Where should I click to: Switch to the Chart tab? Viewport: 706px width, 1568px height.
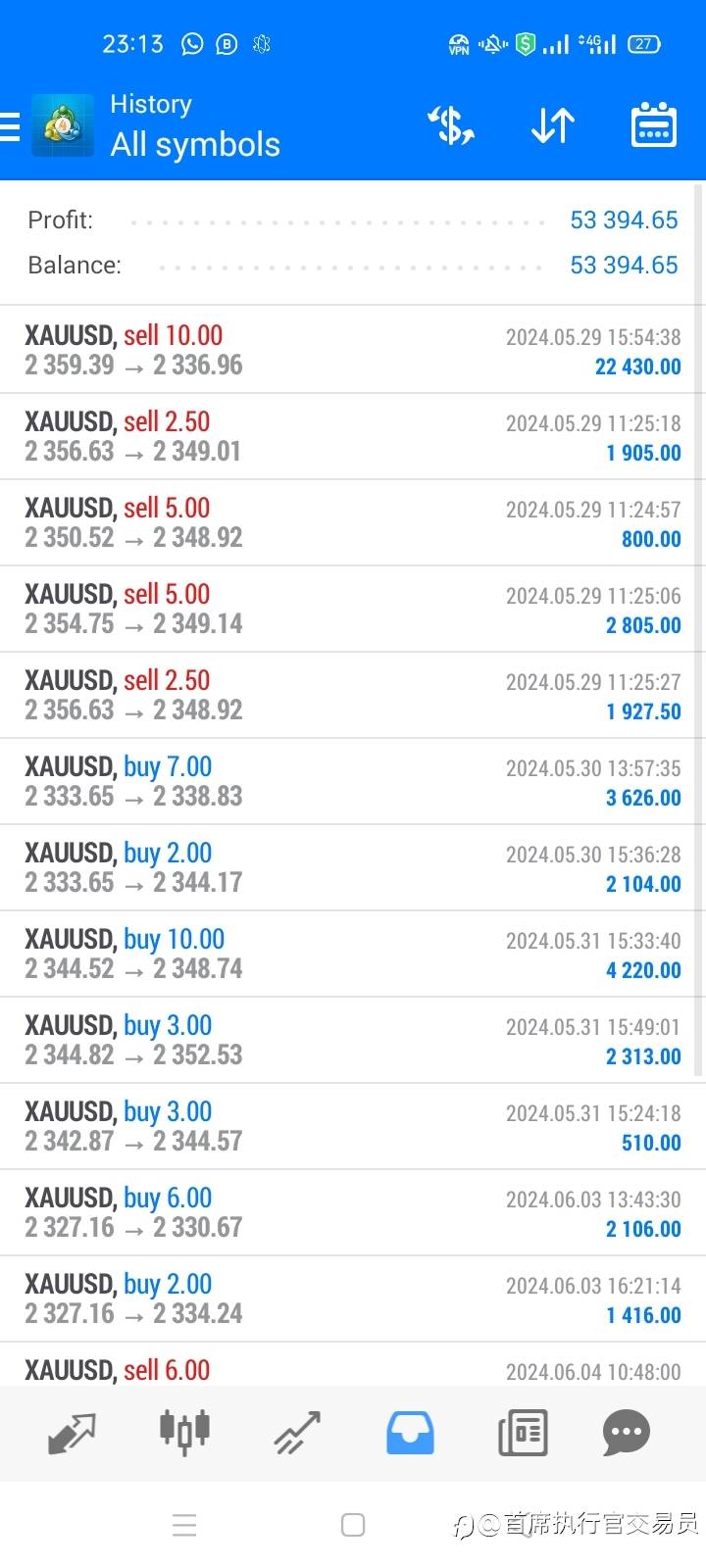[184, 1433]
